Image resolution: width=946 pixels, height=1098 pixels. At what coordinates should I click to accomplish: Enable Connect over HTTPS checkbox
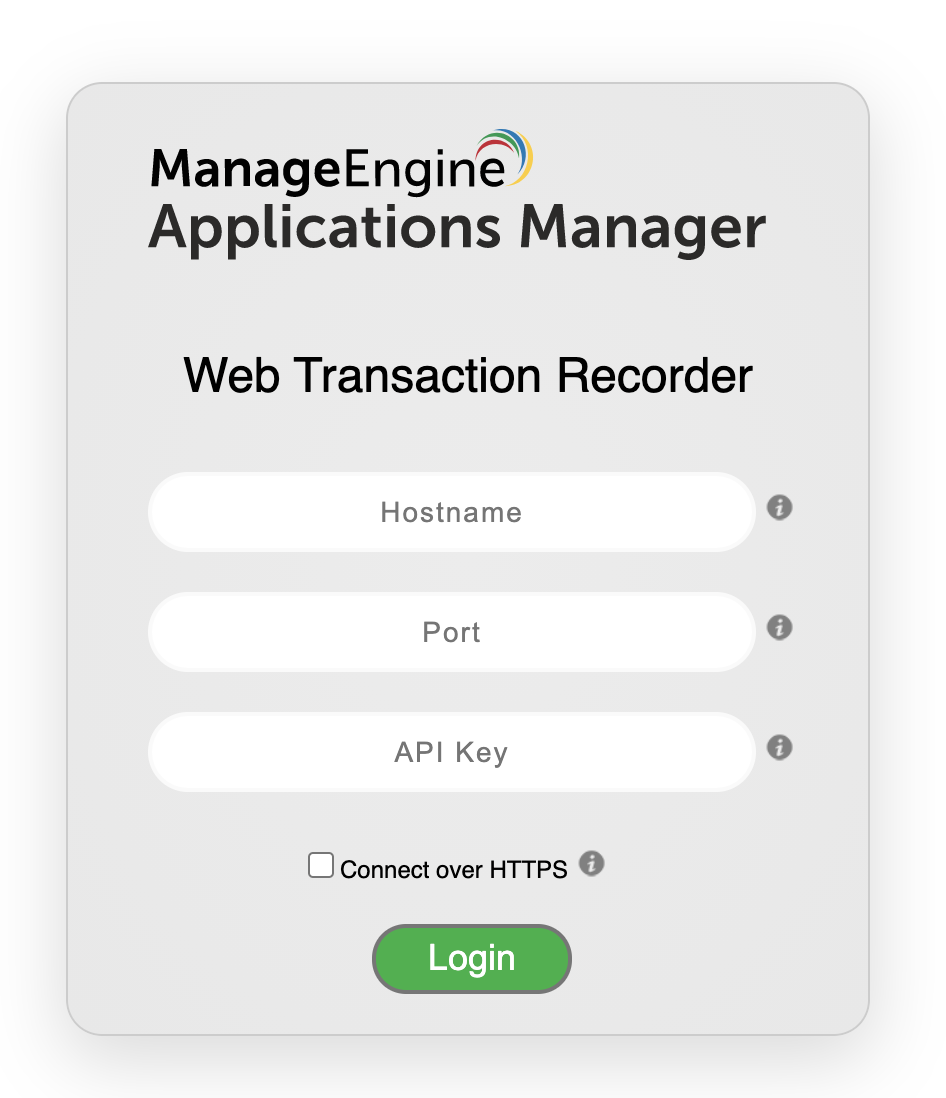click(x=321, y=866)
